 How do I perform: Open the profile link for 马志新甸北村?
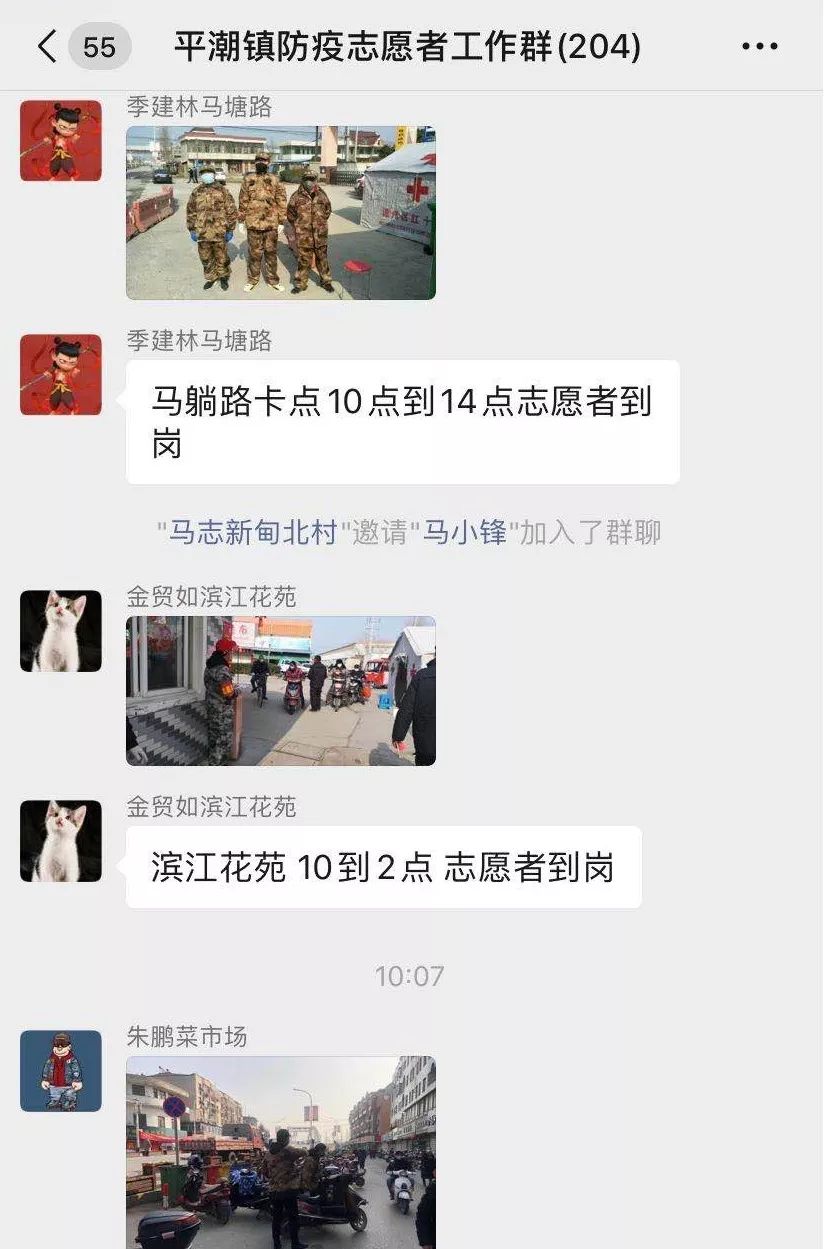pos(252,533)
